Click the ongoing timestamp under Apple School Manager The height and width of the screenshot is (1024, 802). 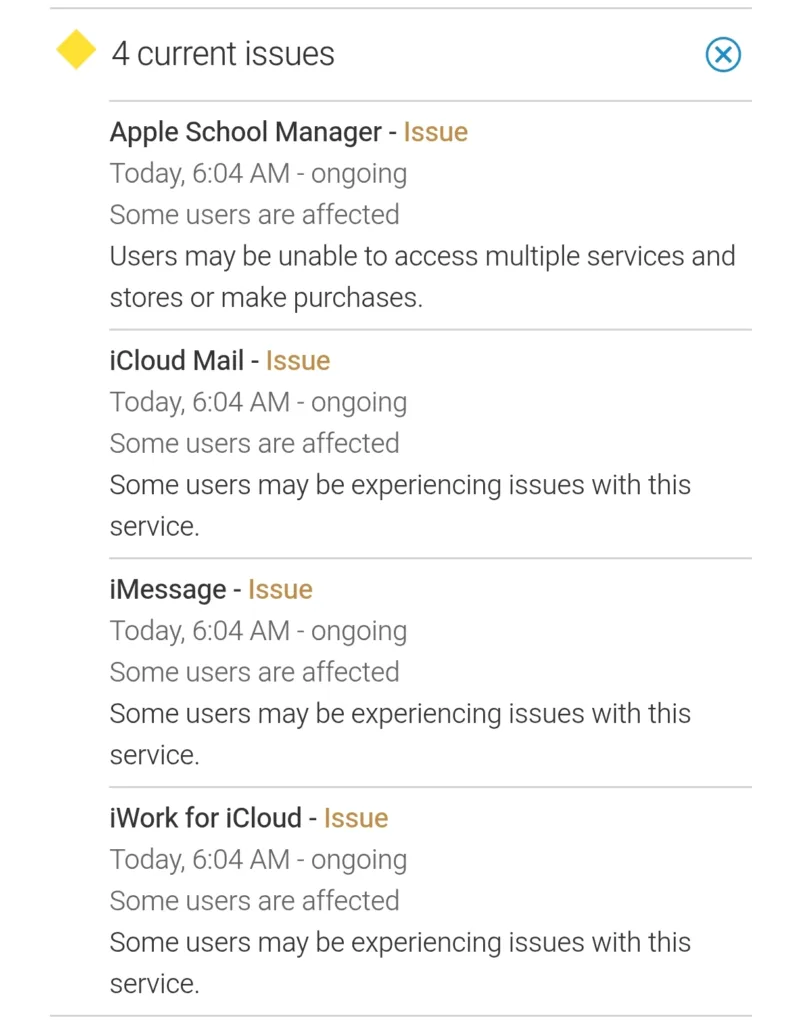coord(258,173)
